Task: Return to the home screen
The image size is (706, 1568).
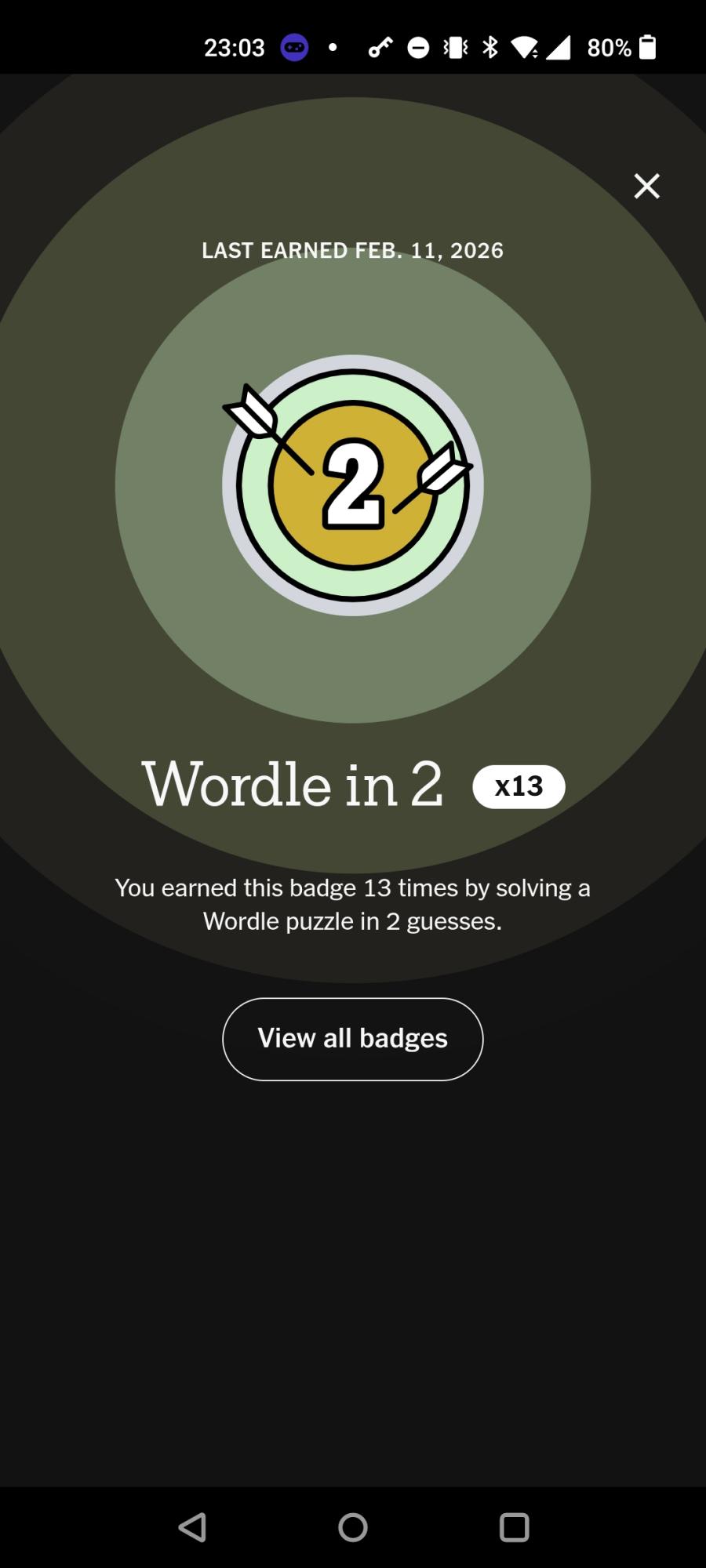Action: tap(353, 1527)
